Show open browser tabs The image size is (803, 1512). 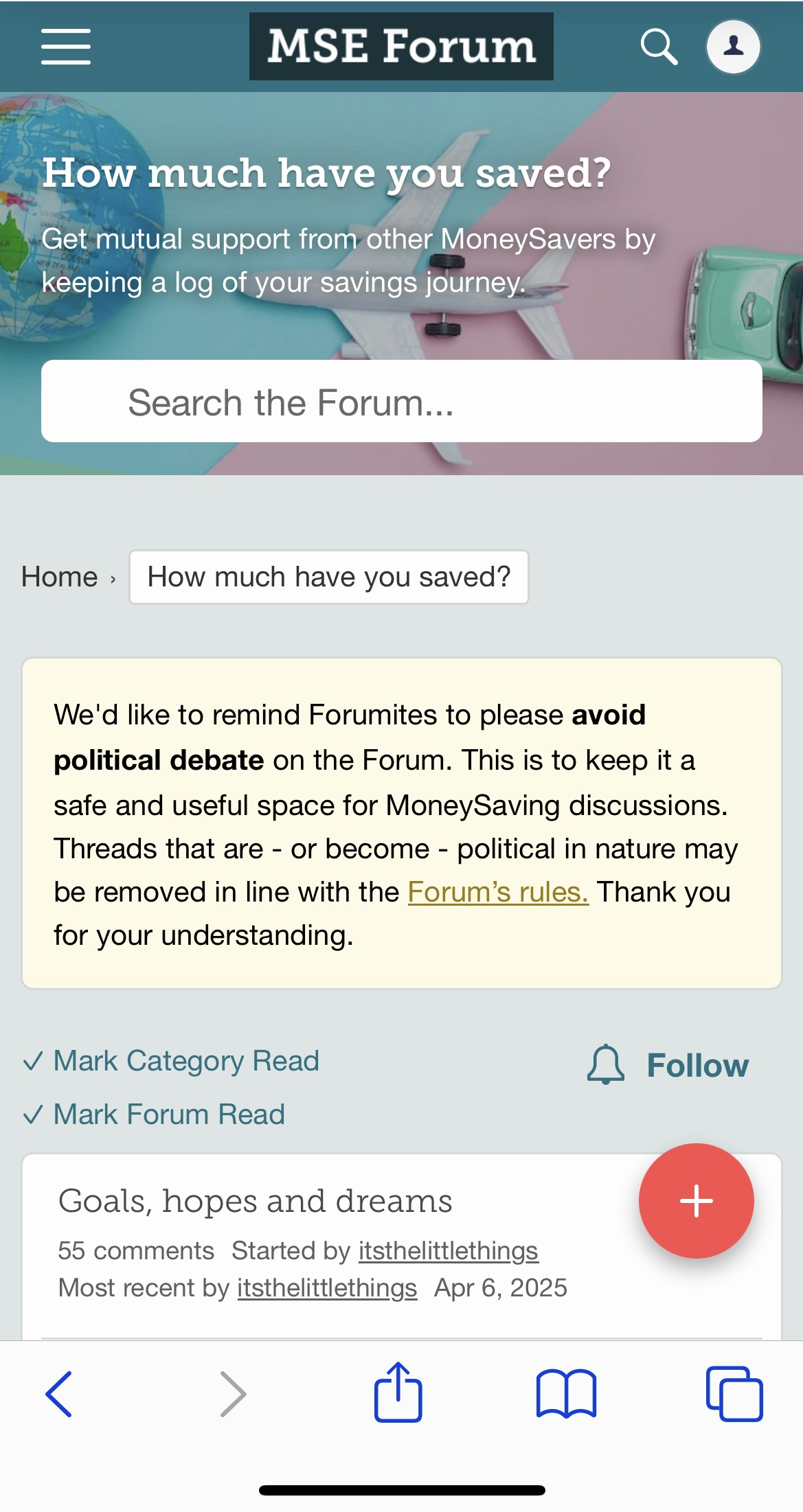734,1394
